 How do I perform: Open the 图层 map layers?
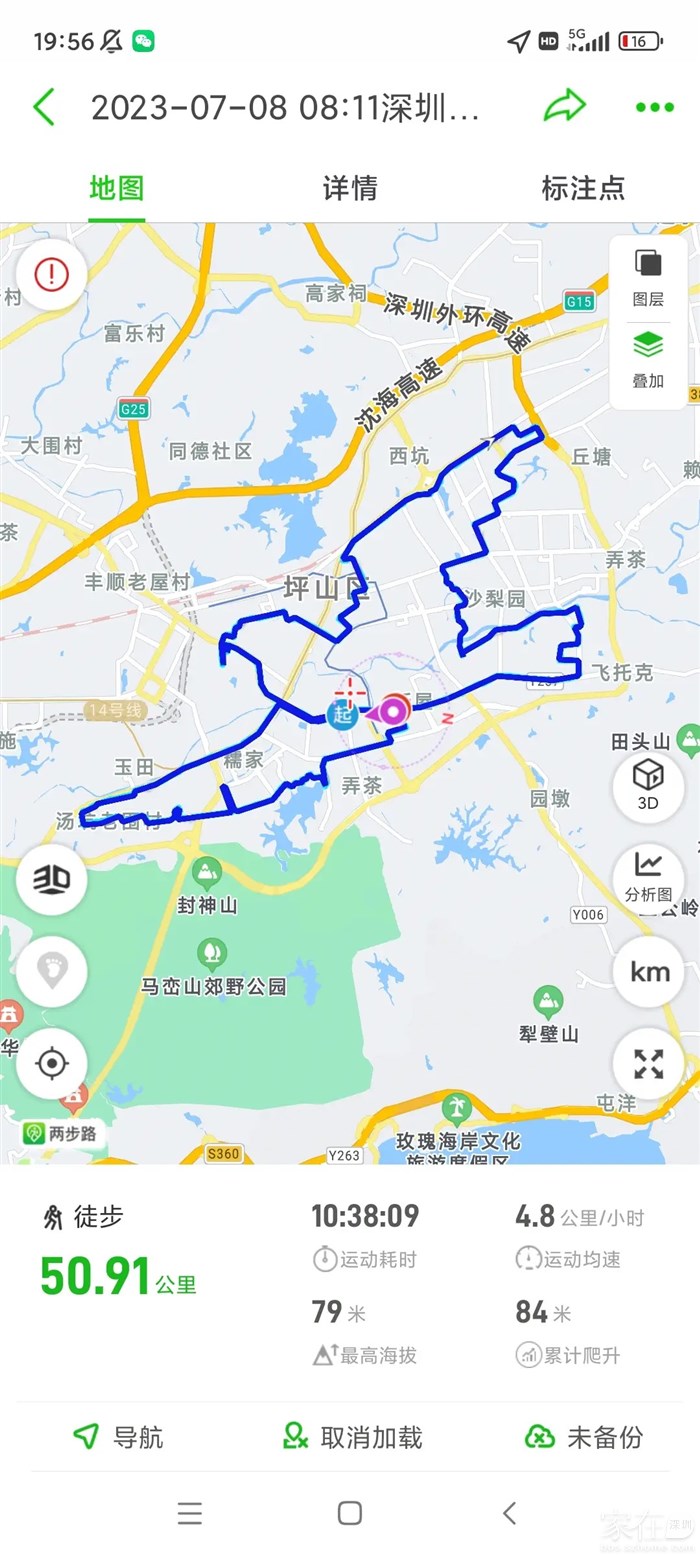pyautogui.click(x=648, y=278)
